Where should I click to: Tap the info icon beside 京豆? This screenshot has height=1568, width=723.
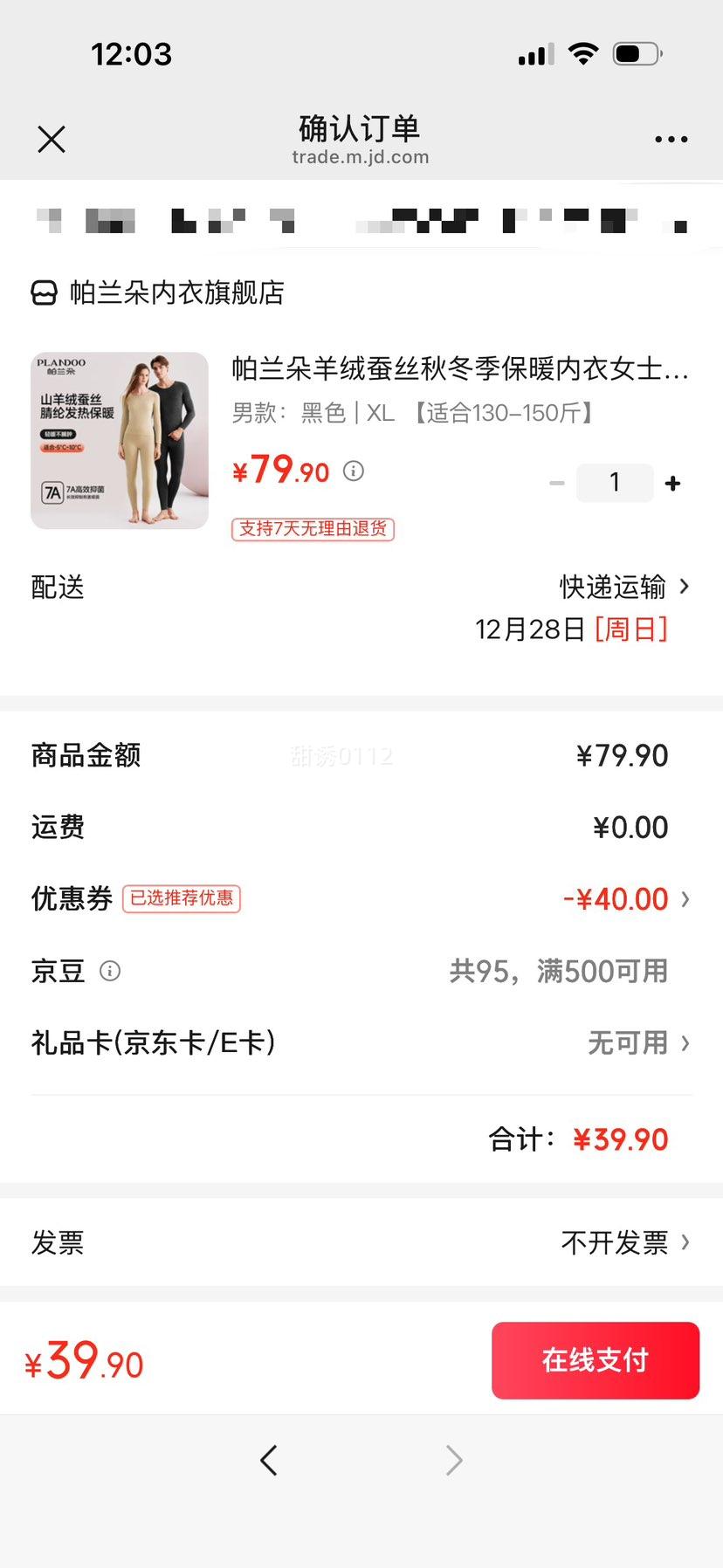[110, 972]
